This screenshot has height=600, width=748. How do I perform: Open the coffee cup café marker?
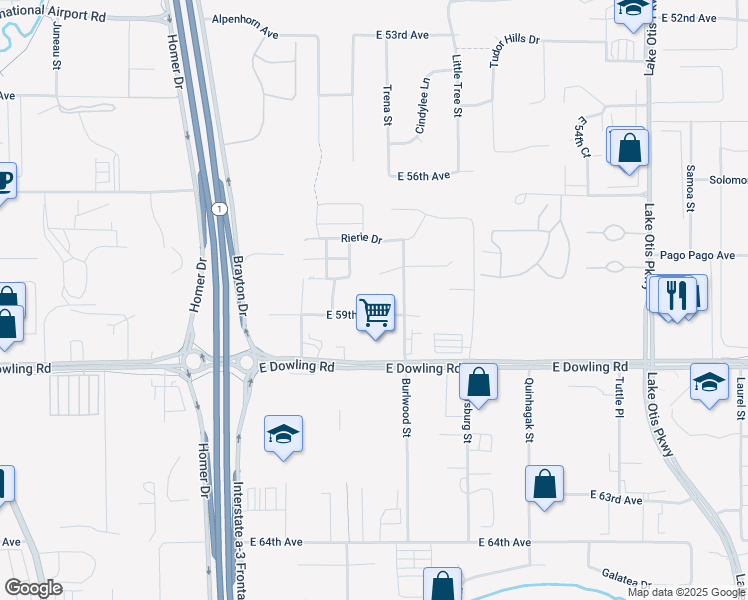(4, 181)
